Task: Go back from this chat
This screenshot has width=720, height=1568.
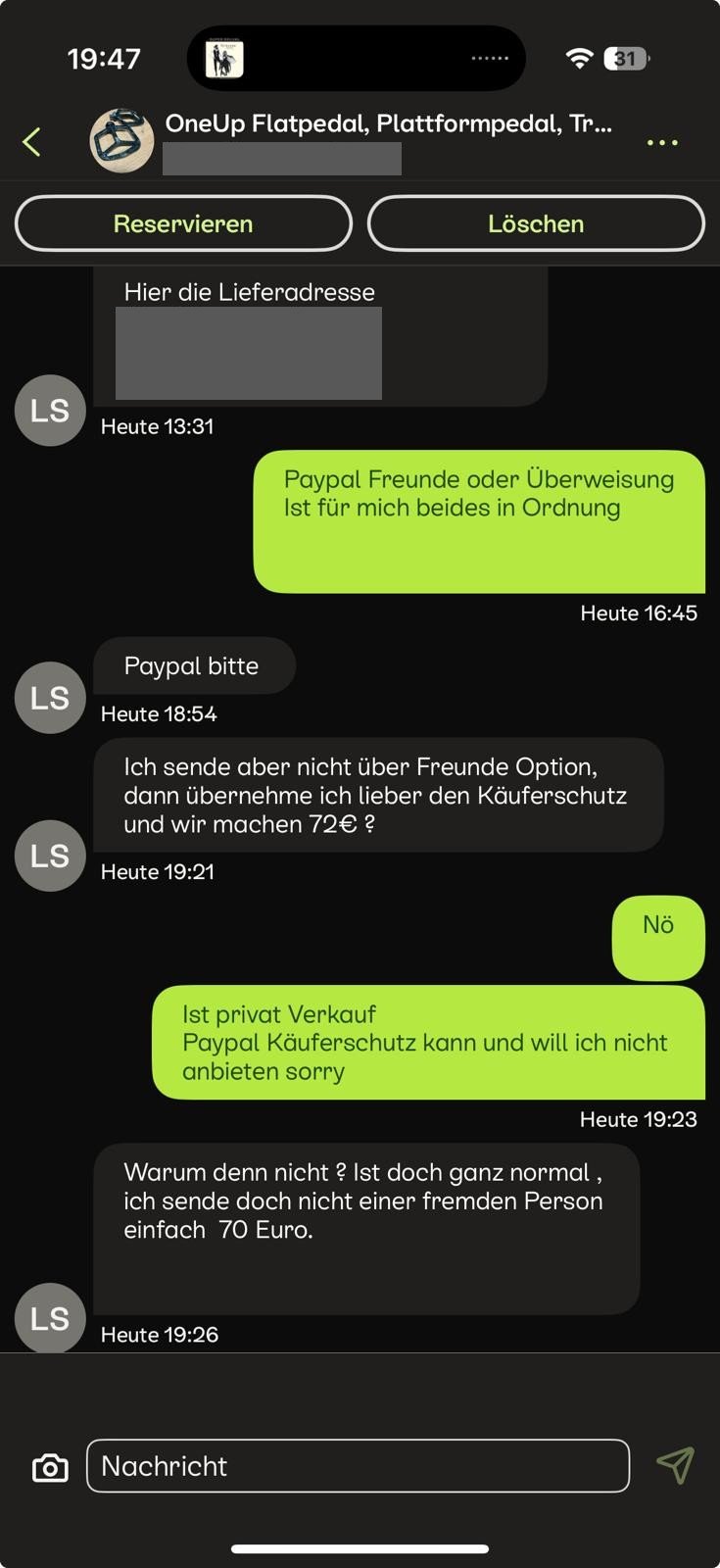Action: pos(31,142)
